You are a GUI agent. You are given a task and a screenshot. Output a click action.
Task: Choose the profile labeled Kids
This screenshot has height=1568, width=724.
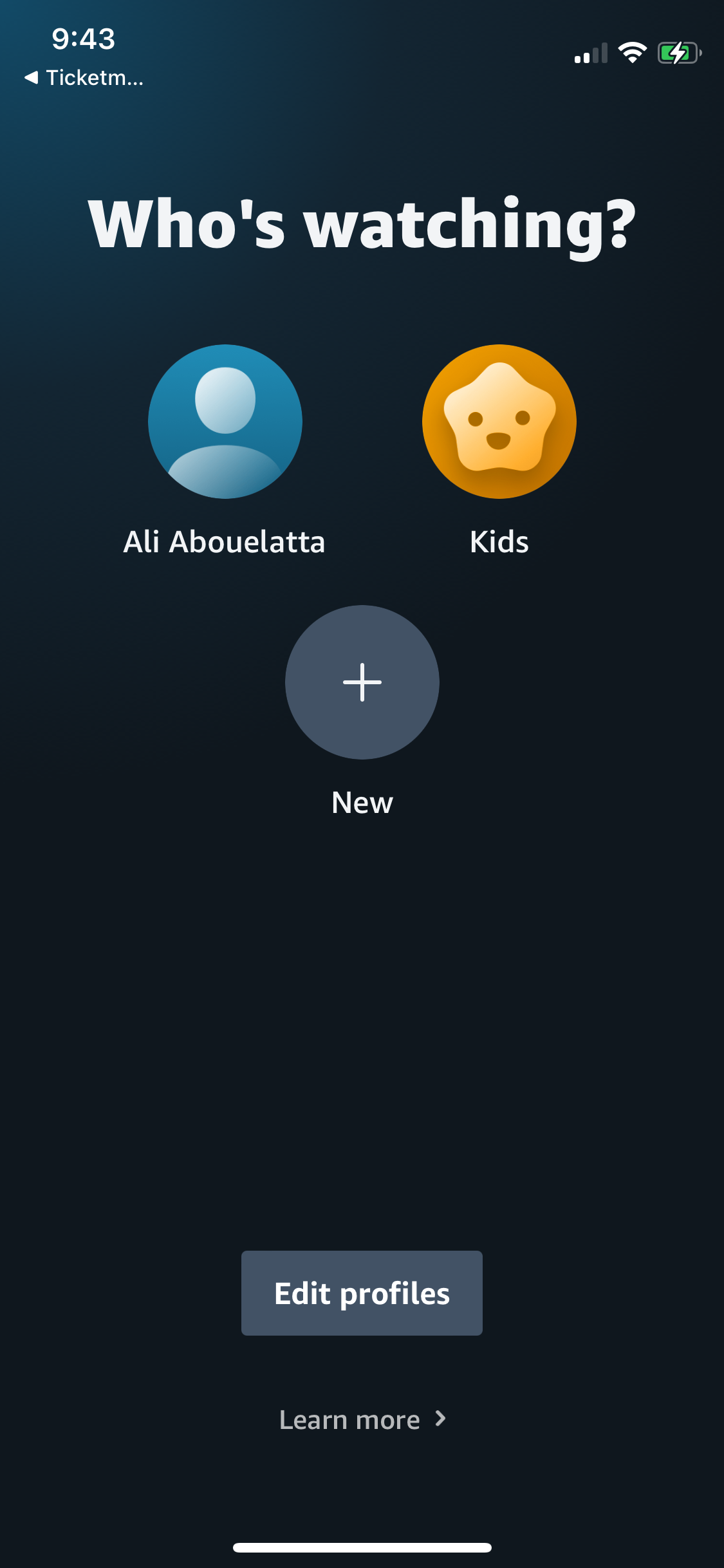(x=499, y=541)
